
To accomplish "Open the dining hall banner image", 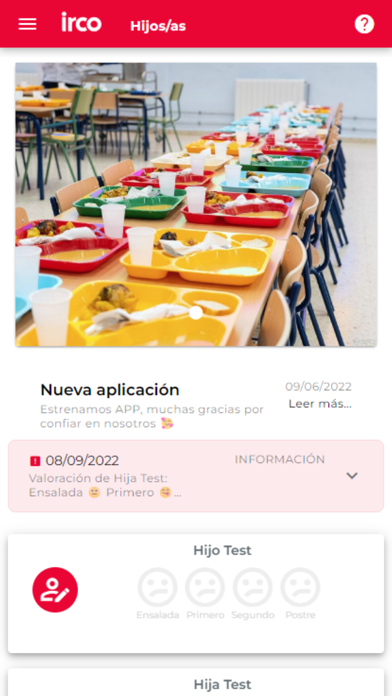I will click(x=196, y=204).
